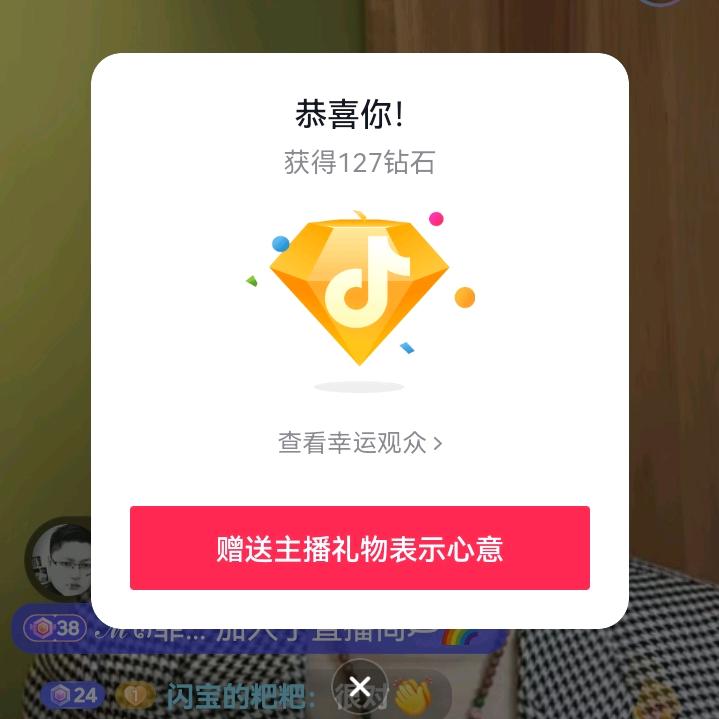Viewport: 719px width, 719px height.
Task: Tap 赠送主播礼物表示心意 button
Action: click(x=359, y=548)
